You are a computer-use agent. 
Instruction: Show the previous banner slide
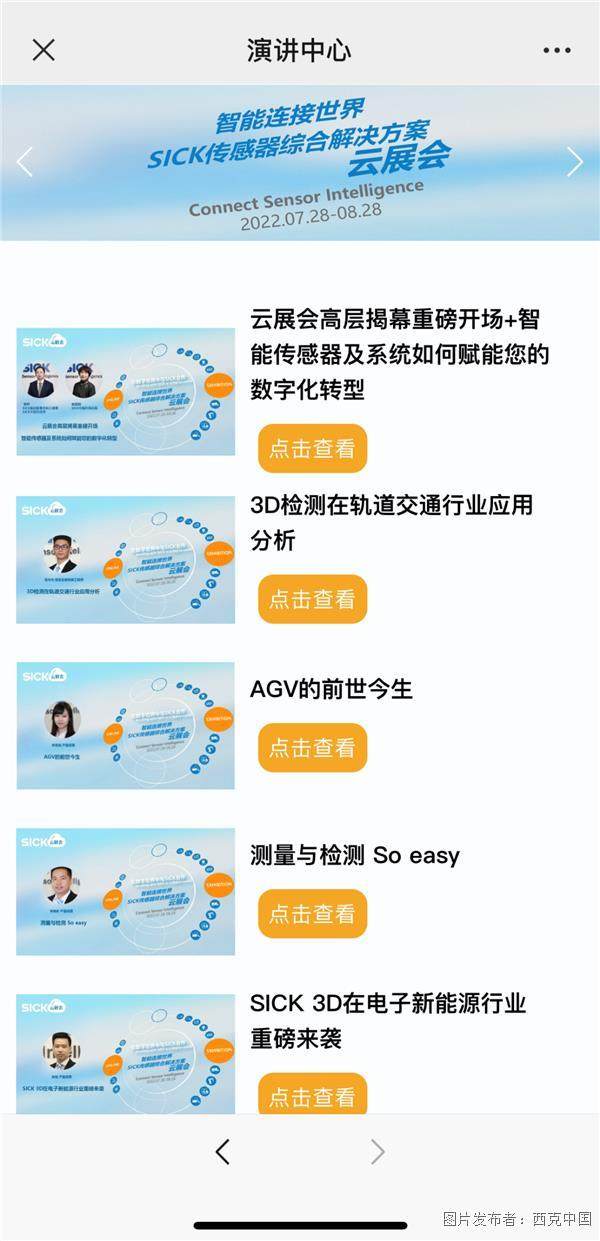pos(24,161)
